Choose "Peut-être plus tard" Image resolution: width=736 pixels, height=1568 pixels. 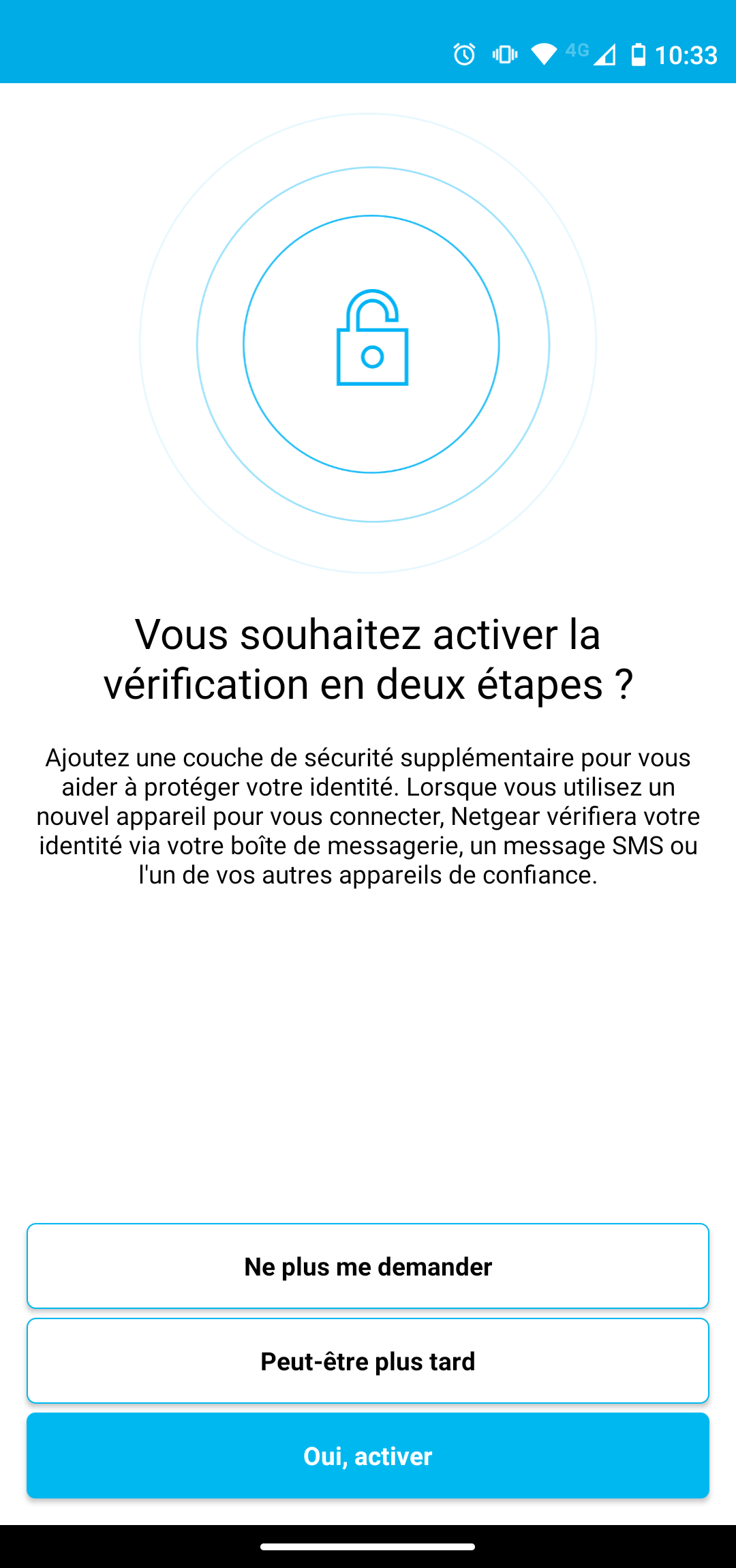click(x=368, y=1361)
